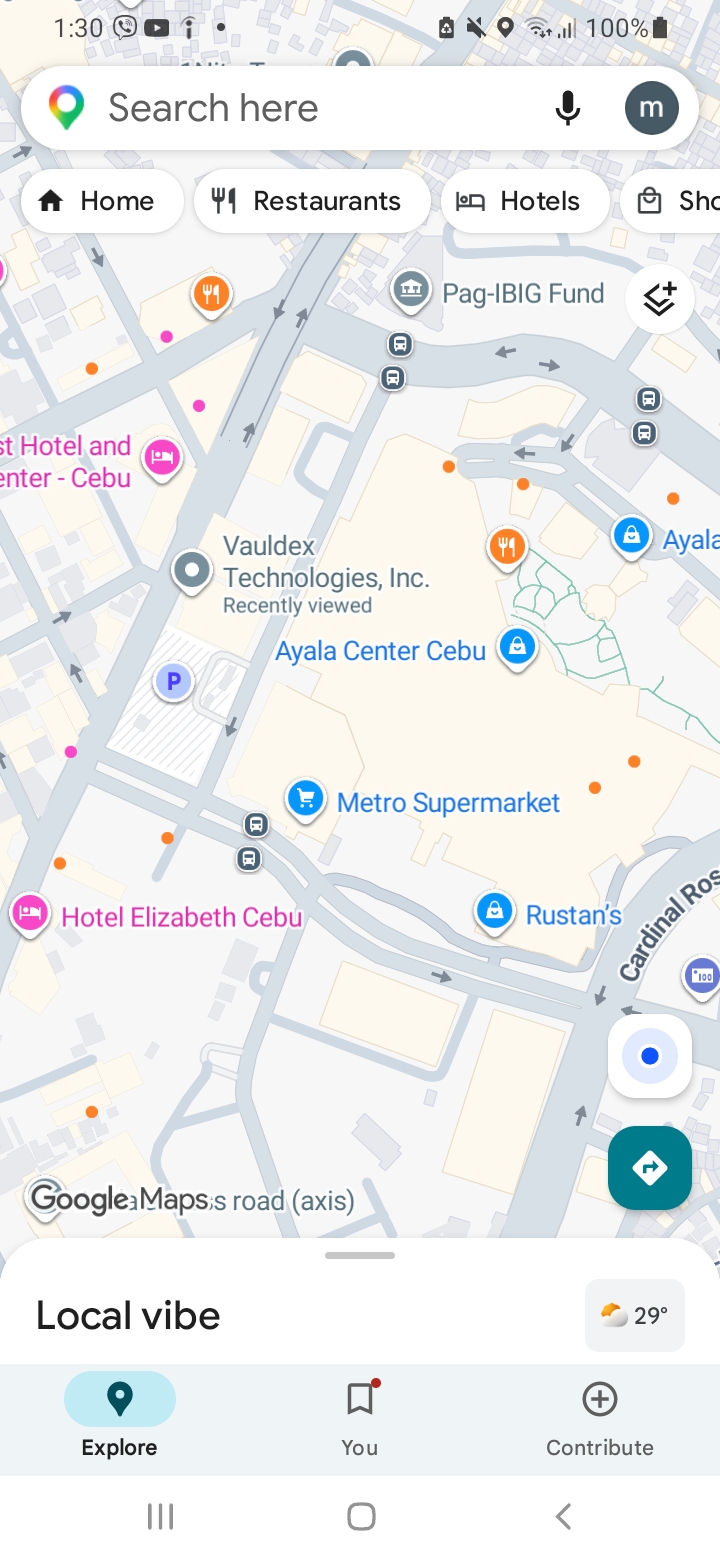Viewport: 720px width, 1560px height.
Task: Filter the map by Restaurants
Action: pyautogui.click(x=311, y=201)
